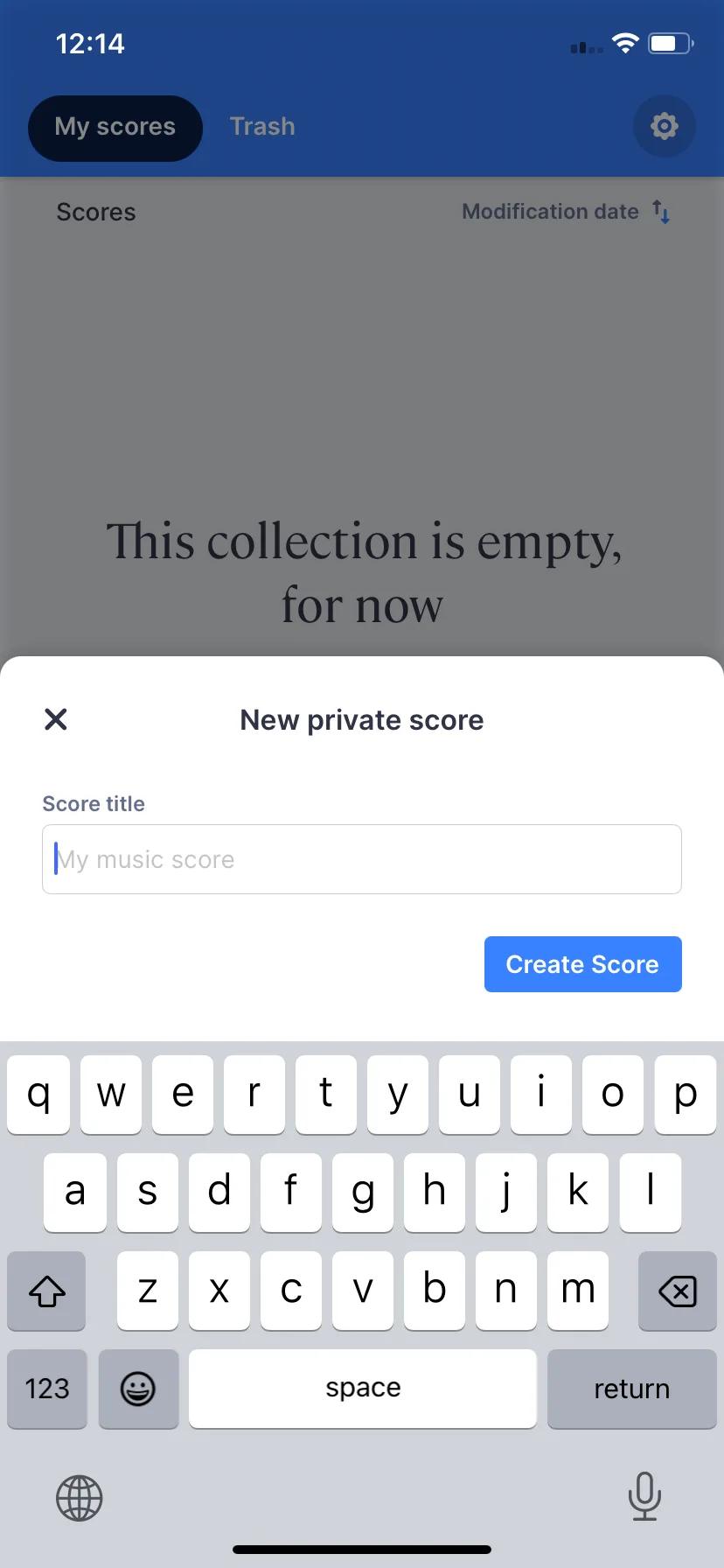724x1568 pixels.
Task: Type the letter a
Action: (x=74, y=1192)
